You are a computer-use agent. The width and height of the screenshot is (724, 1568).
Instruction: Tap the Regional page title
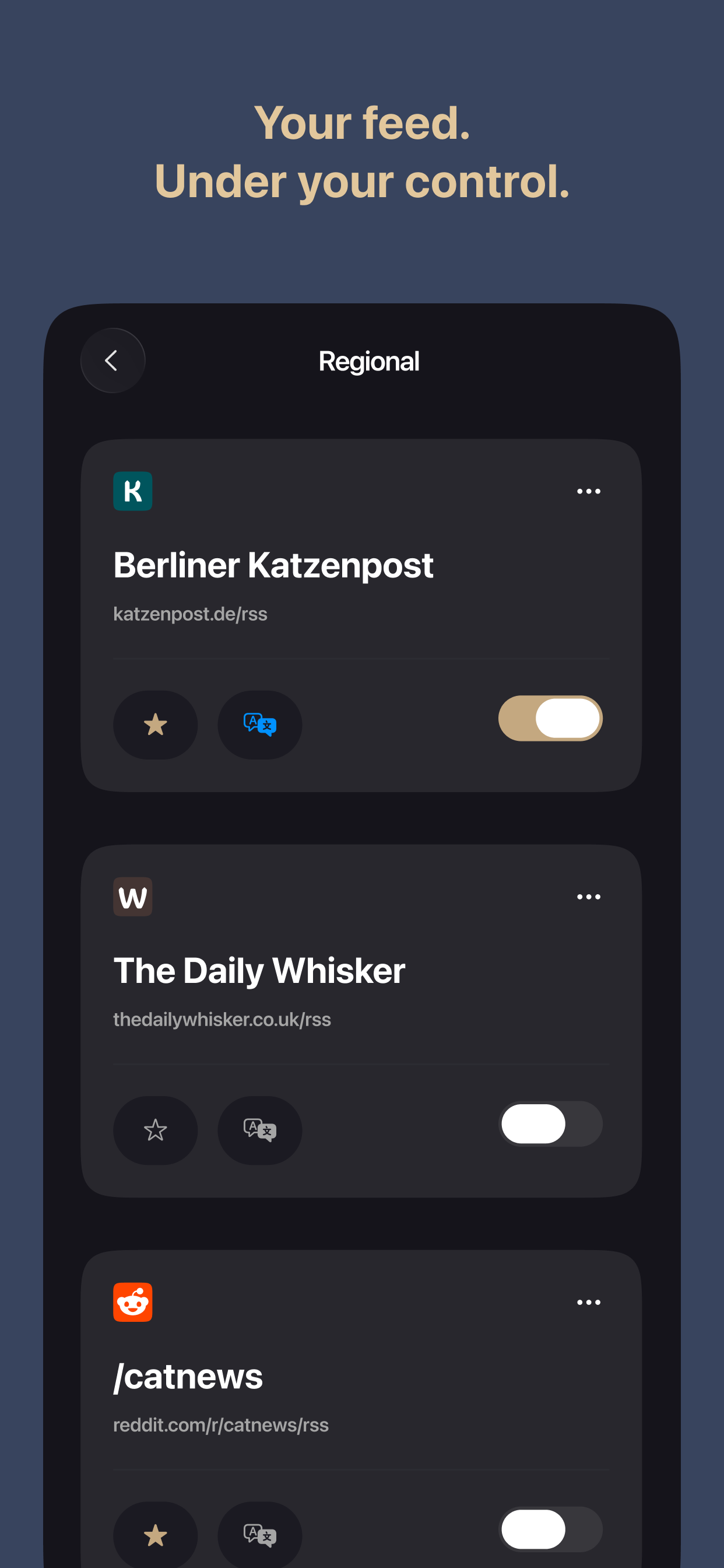tap(368, 360)
